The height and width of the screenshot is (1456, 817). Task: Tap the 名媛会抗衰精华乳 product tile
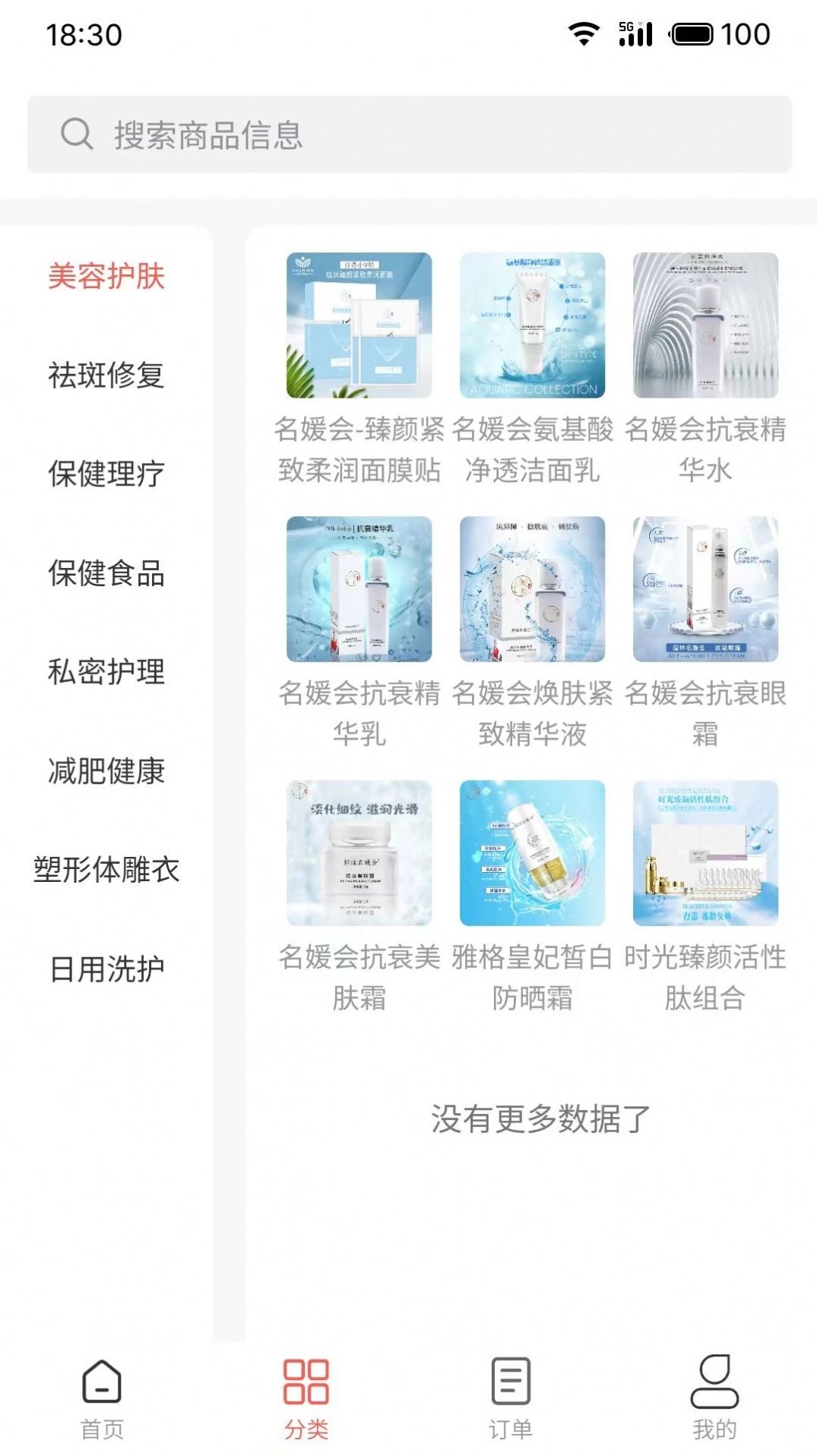point(359,589)
